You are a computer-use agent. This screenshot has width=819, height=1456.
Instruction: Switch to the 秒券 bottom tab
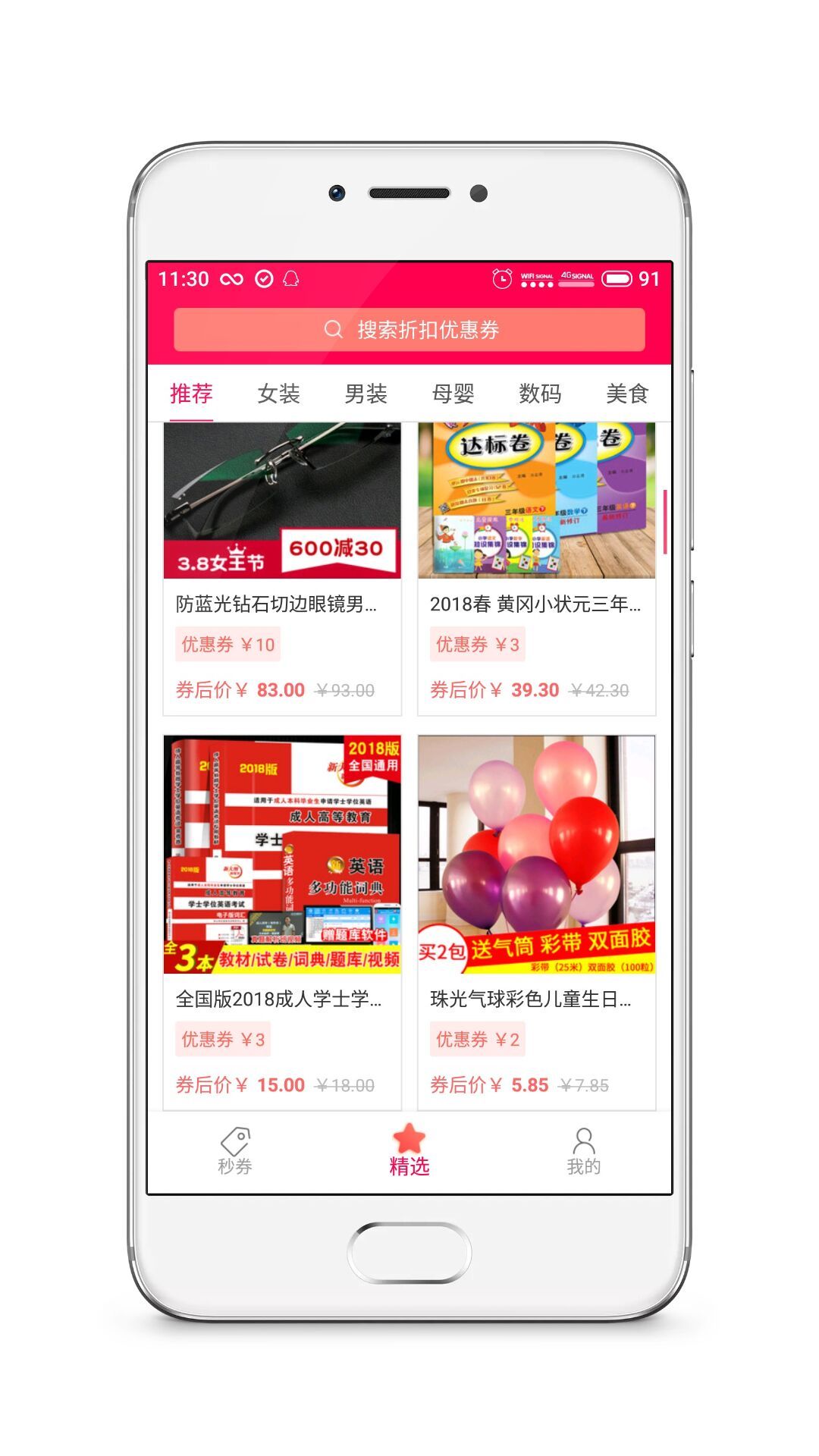[x=235, y=1151]
